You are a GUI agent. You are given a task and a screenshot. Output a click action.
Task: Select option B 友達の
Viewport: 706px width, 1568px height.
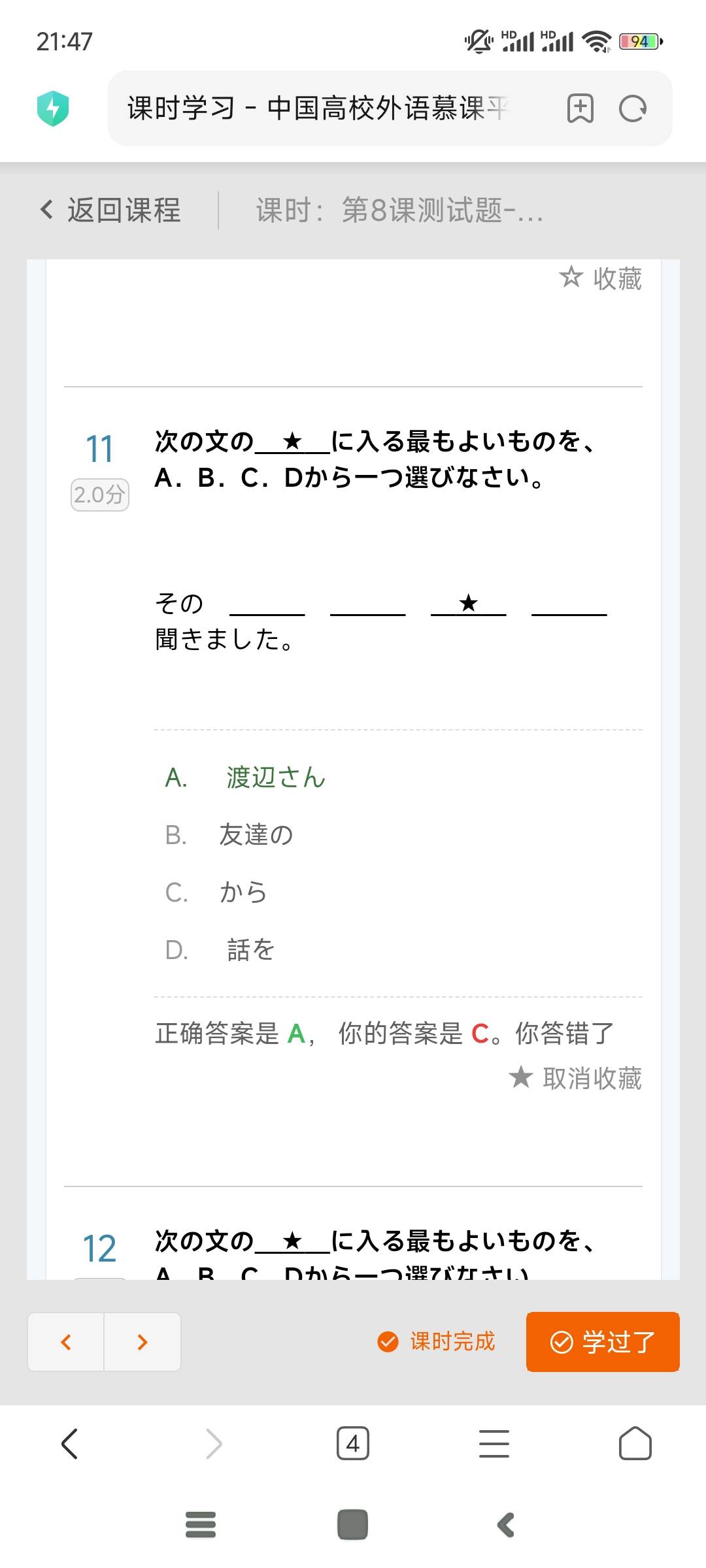click(x=255, y=835)
